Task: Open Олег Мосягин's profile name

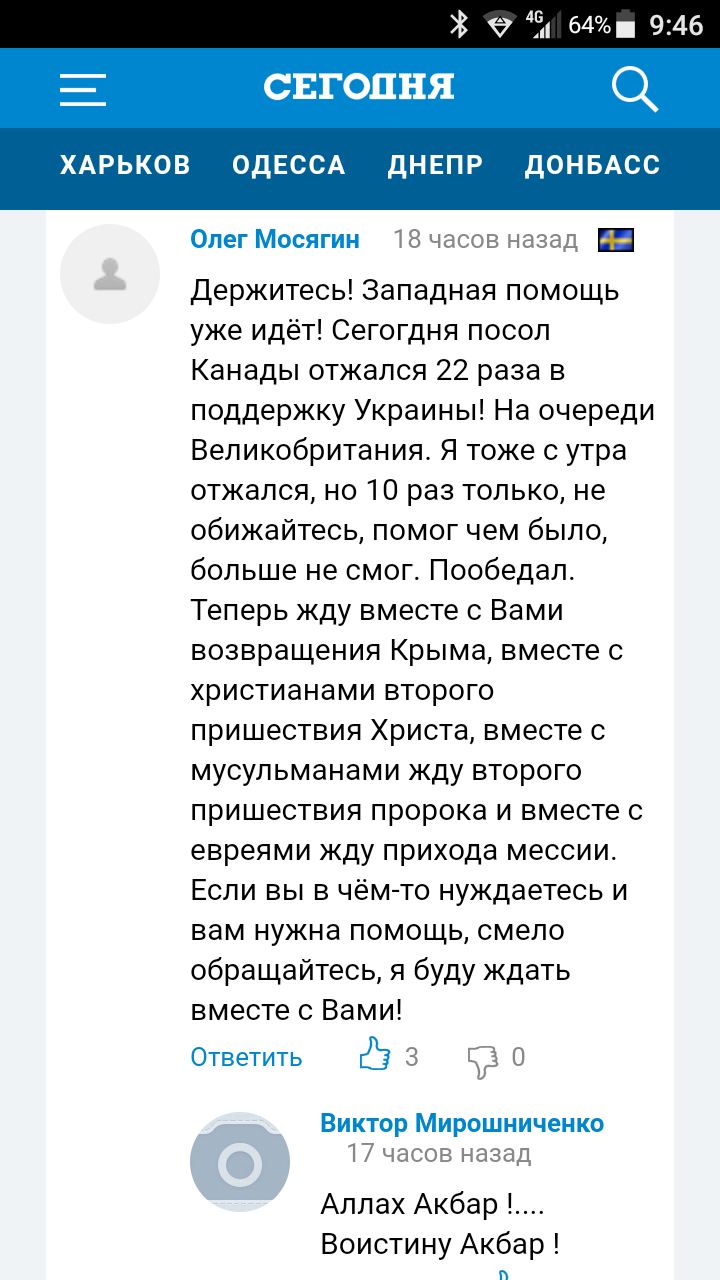Action: (275, 240)
